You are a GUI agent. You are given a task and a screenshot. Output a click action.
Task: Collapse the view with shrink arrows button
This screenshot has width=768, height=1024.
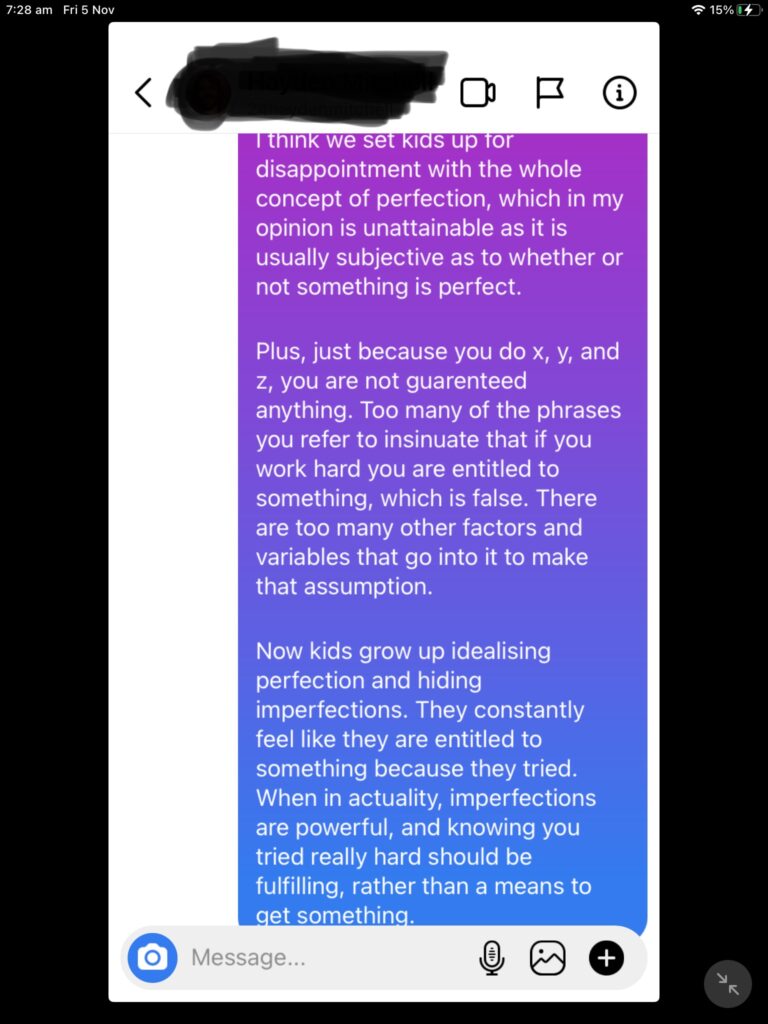click(728, 984)
